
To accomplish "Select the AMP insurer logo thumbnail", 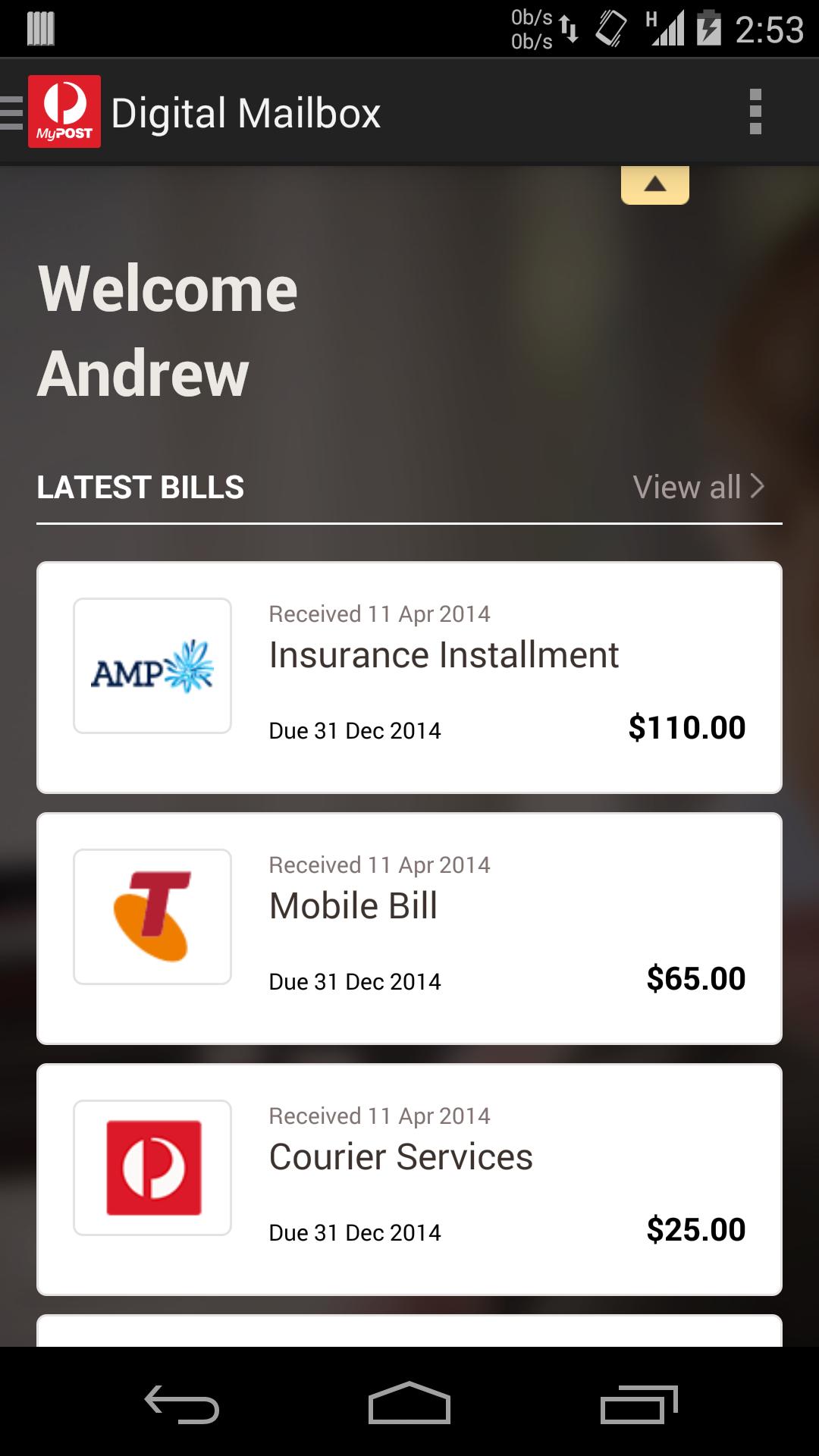I will (x=152, y=666).
